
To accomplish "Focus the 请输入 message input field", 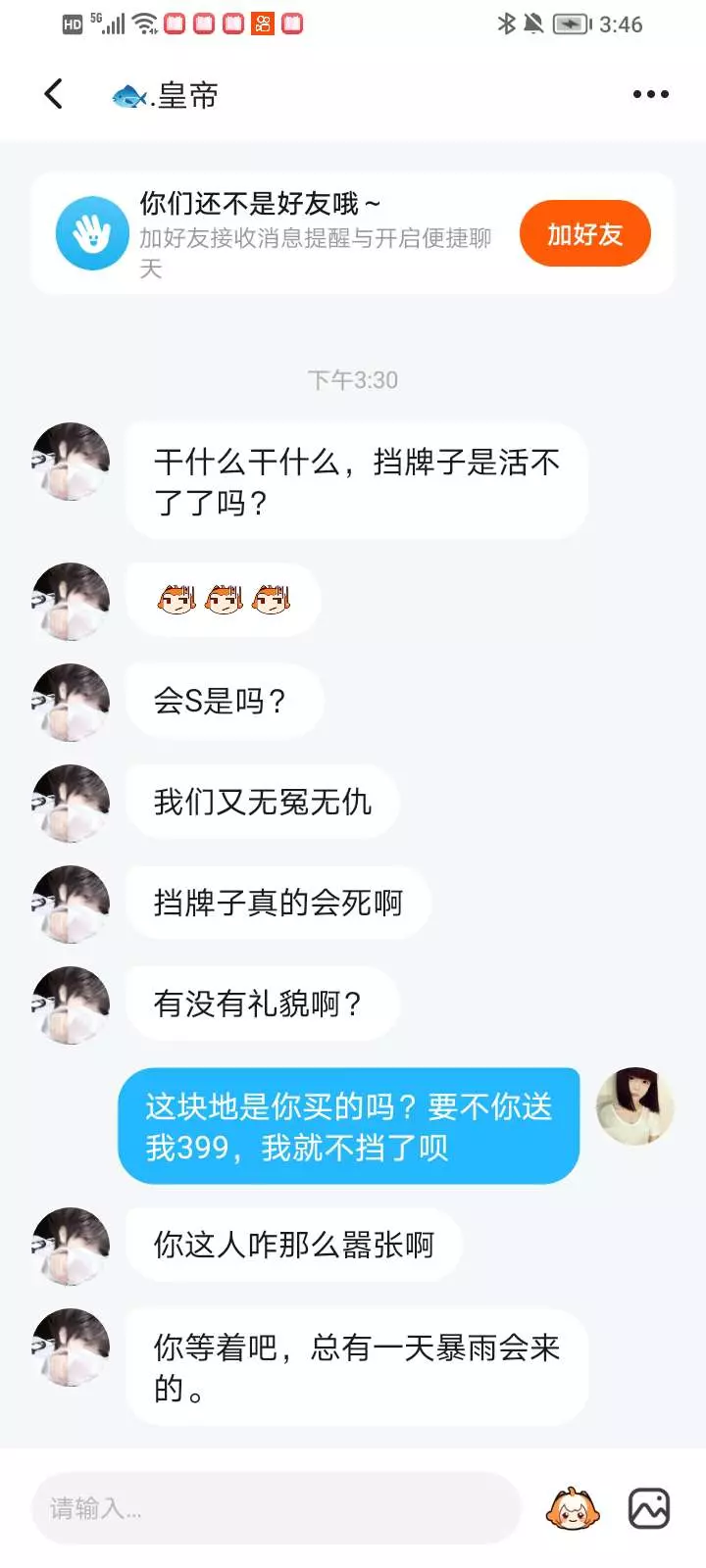I will 276,1508.
